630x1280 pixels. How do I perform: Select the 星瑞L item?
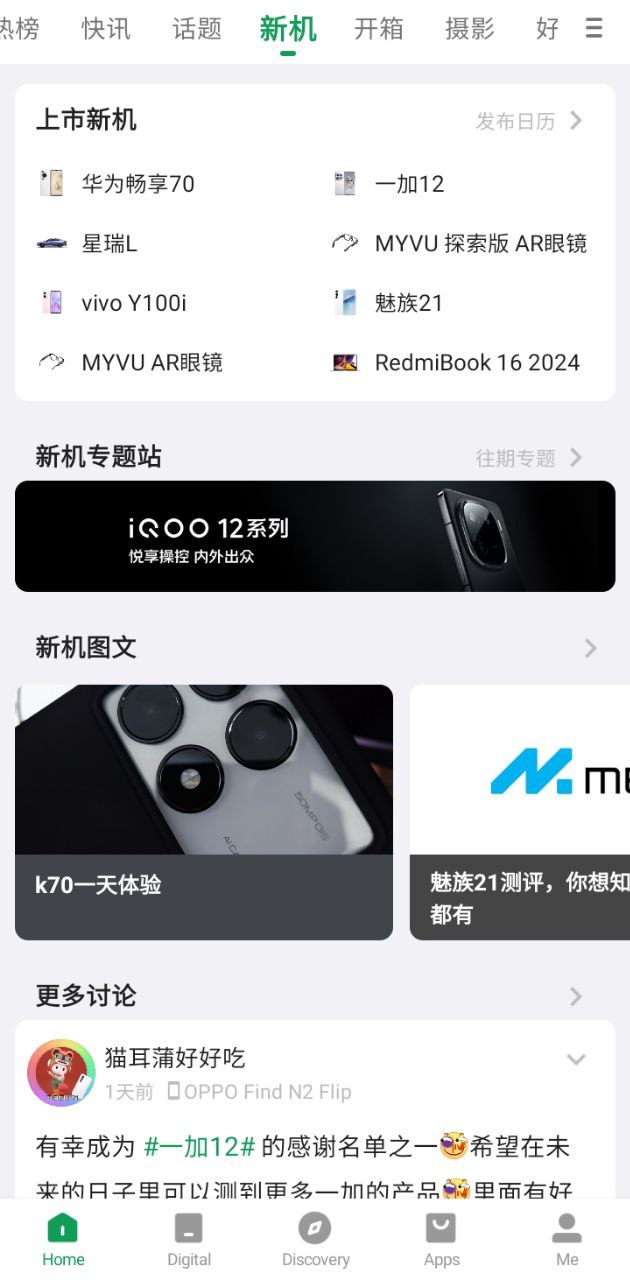pos(108,243)
